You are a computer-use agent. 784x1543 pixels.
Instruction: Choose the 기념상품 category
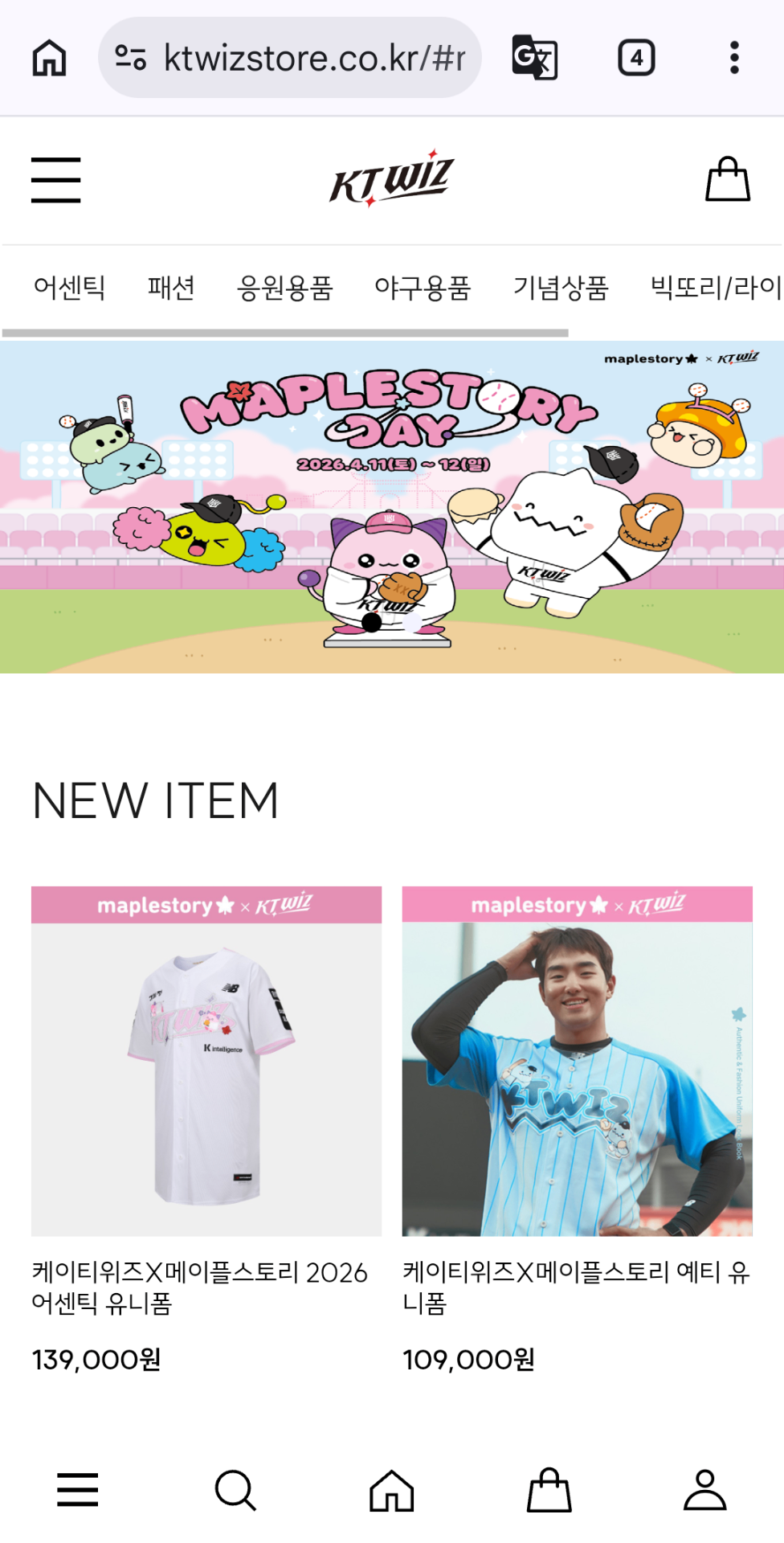tap(561, 287)
